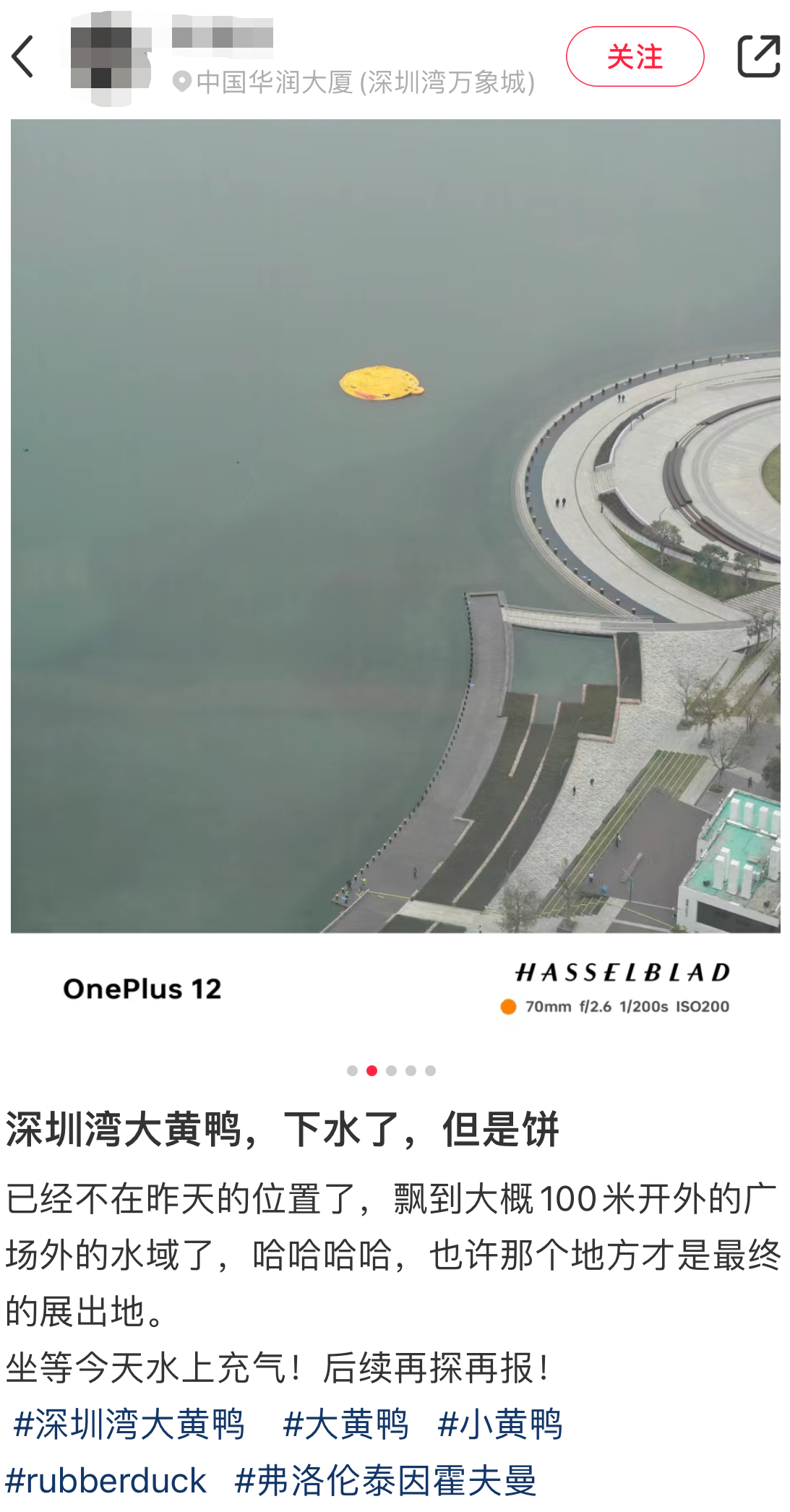The width and height of the screenshot is (790, 1512).
Task: Open hashtag #深圳湾大黄鸭
Action: (x=129, y=1425)
